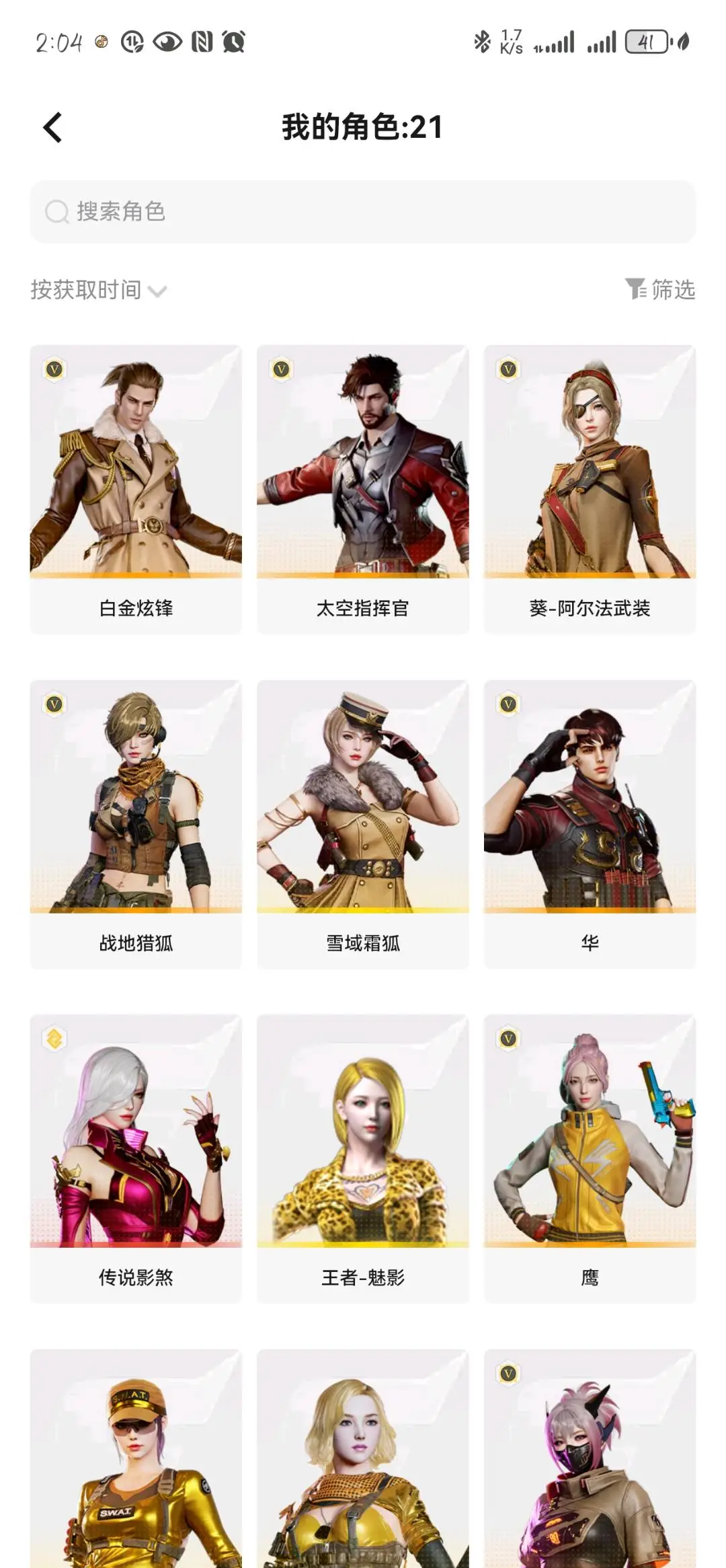This screenshot has height=1568, width=726.
Task: Open the 鹰 character card
Action: 590,1159
